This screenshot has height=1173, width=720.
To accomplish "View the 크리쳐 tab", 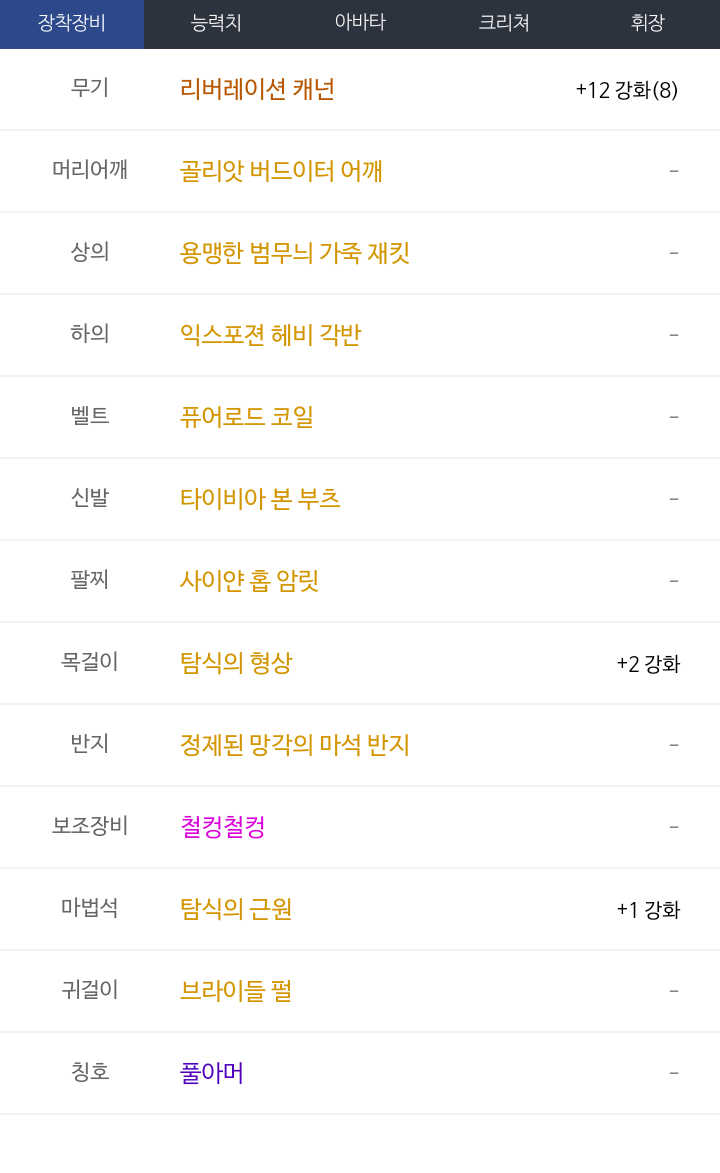I will 504,24.
